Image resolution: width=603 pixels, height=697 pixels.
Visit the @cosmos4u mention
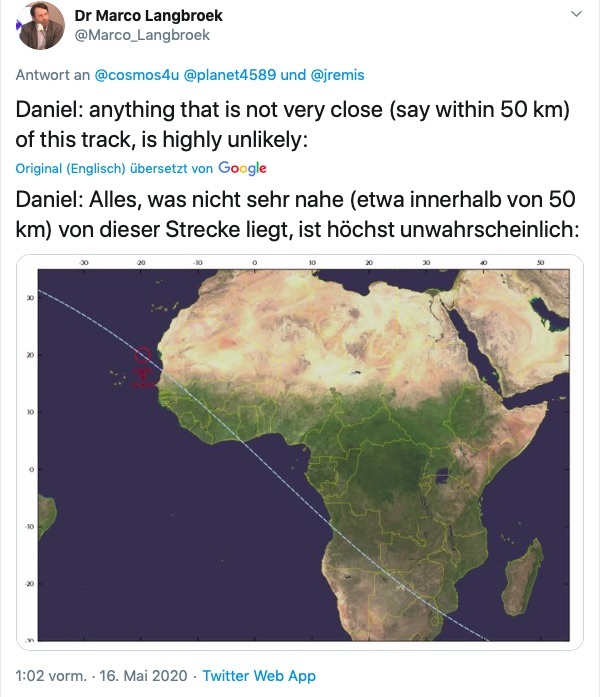135,76
